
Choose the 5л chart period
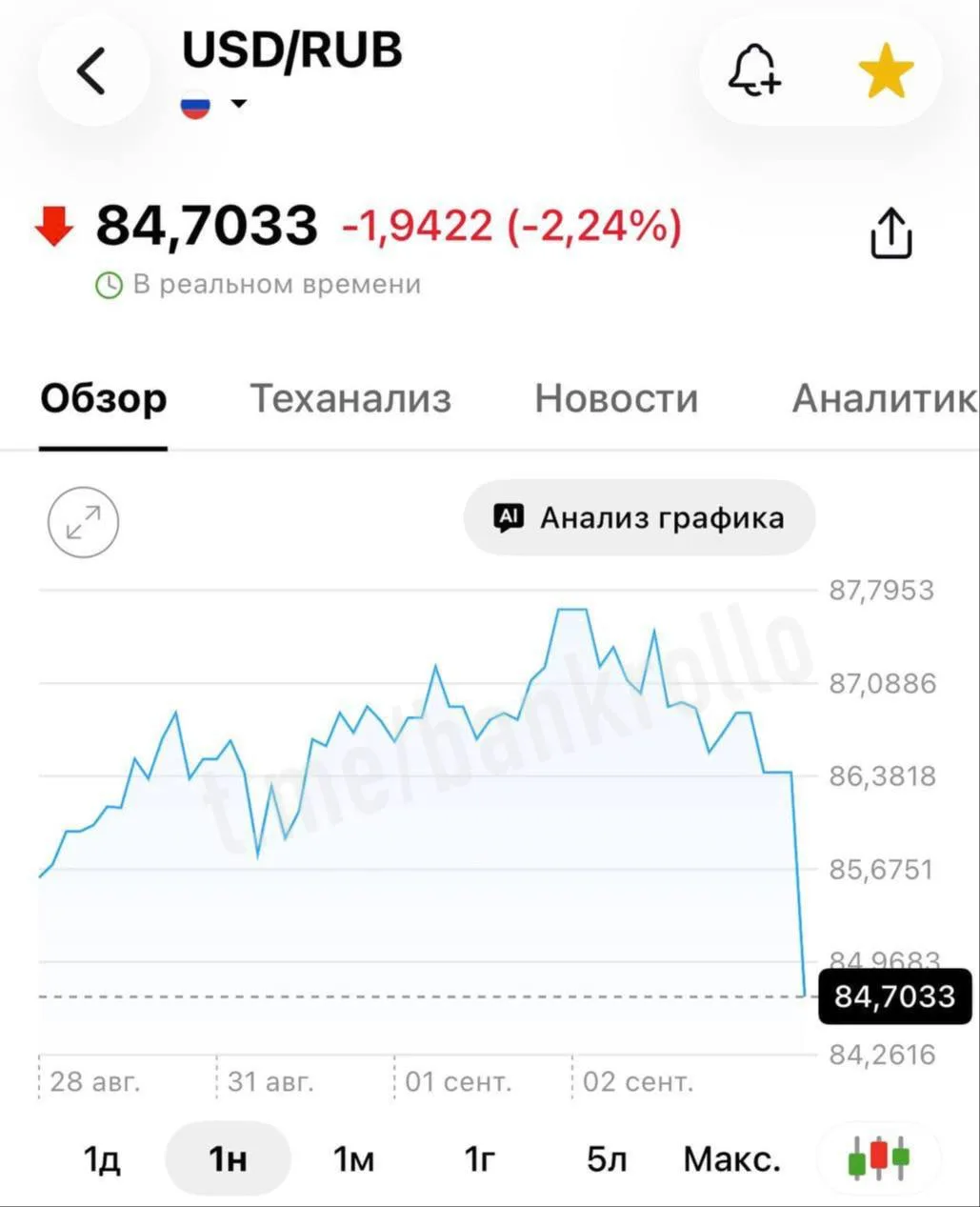tap(607, 1159)
